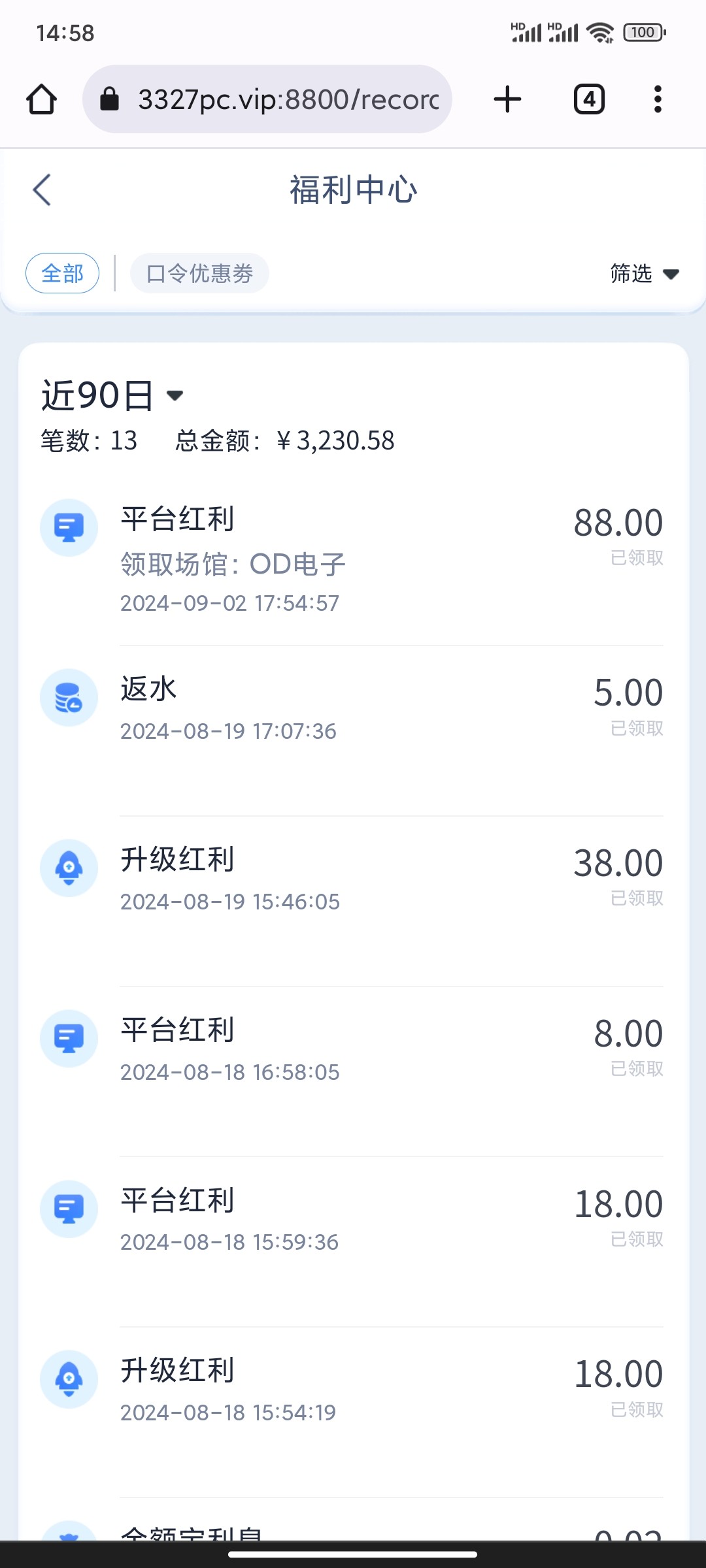Tap the URL address bar
Viewport: 706px width, 1568px height.
pyautogui.click(x=267, y=99)
